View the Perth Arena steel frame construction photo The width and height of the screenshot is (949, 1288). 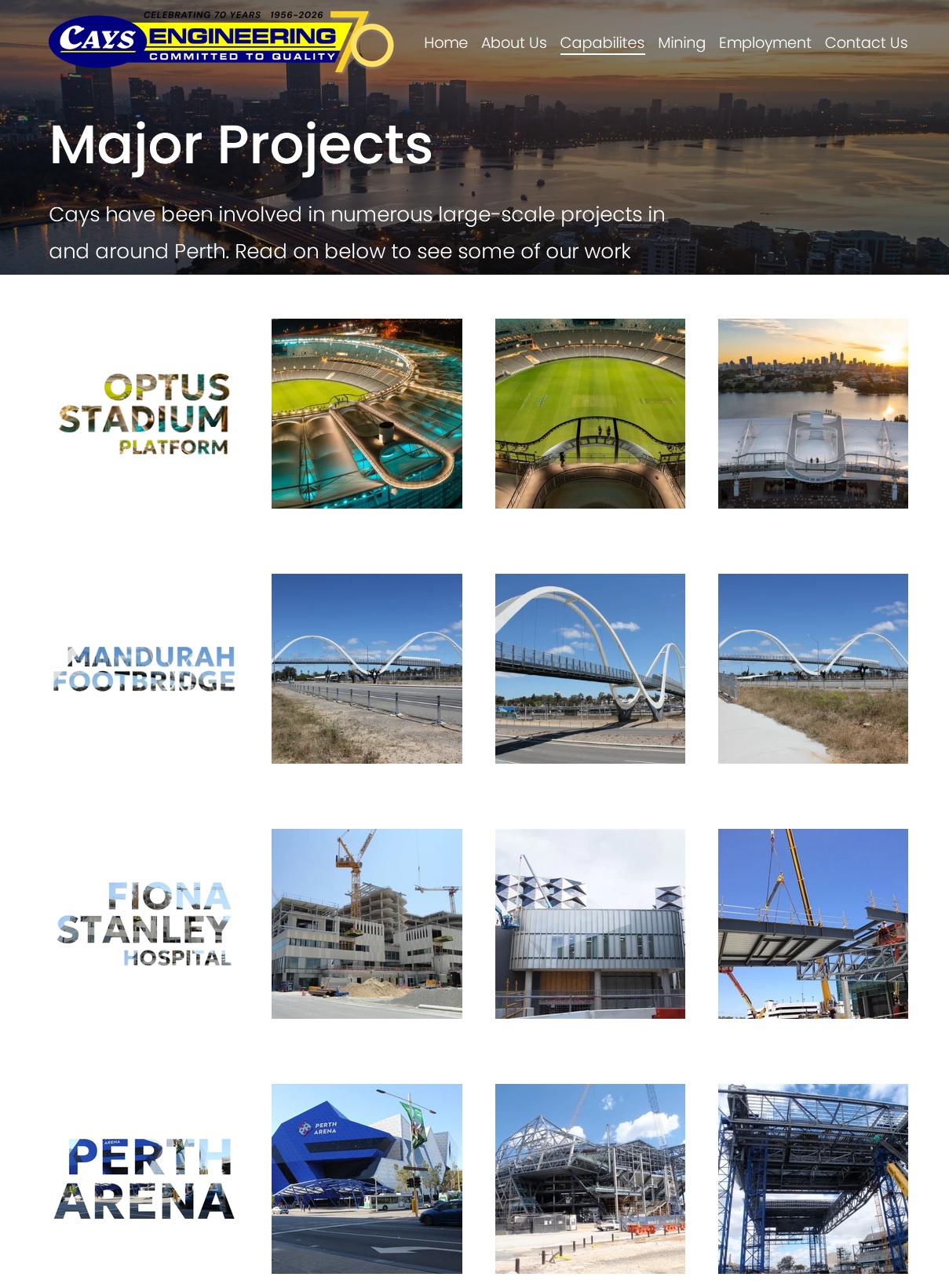(x=590, y=1179)
